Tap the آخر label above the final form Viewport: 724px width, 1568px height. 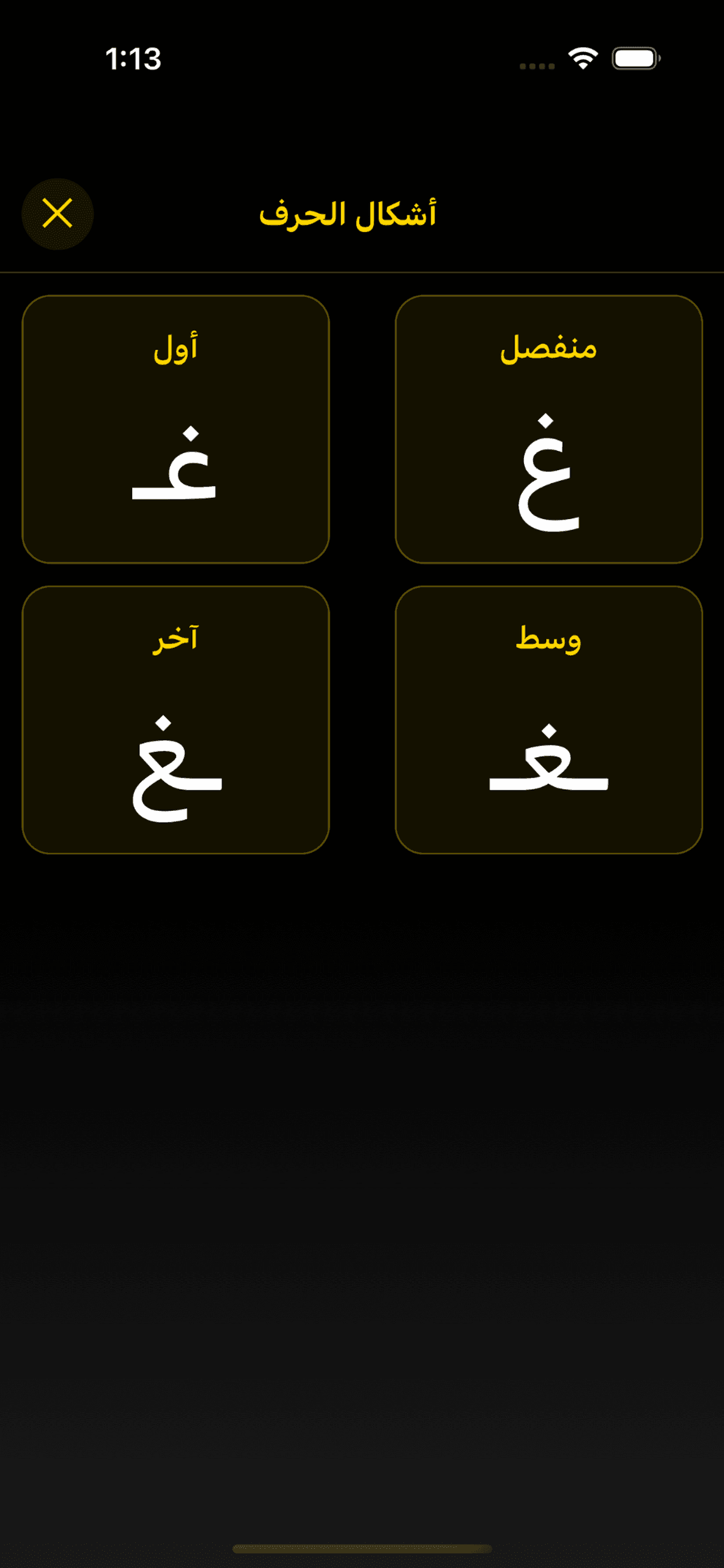[x=175, y=638]
